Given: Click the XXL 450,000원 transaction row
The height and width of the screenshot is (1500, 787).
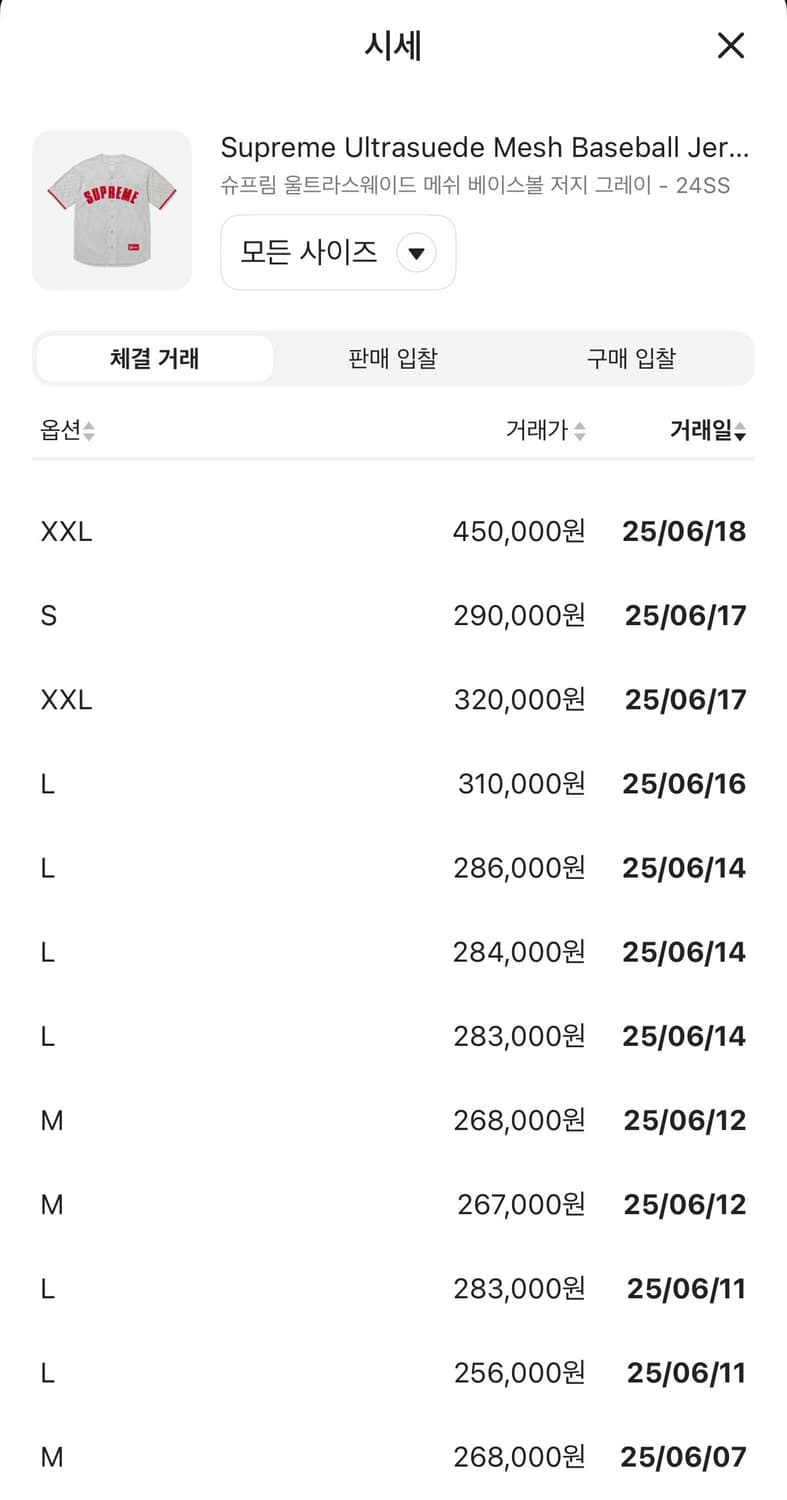Looking at the screenshot, I should [x=393, y=531].
